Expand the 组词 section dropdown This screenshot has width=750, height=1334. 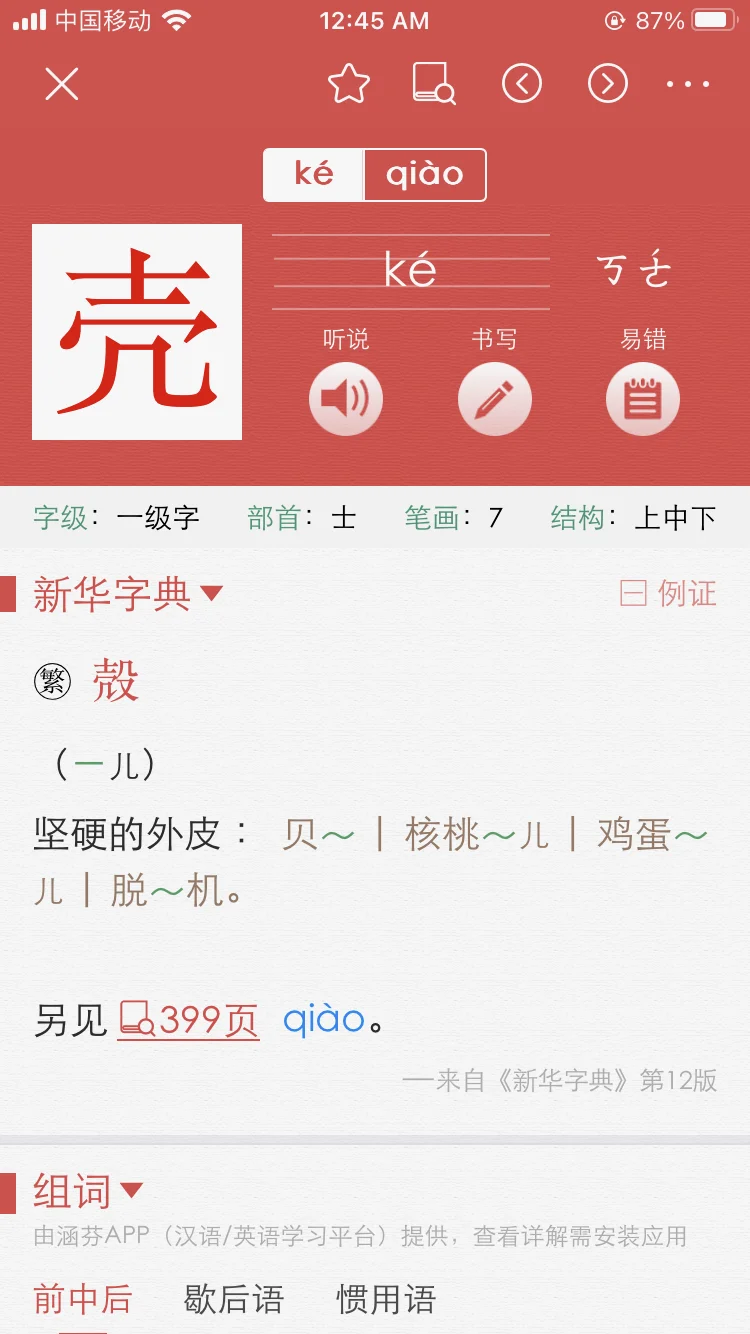(88, 1191)
